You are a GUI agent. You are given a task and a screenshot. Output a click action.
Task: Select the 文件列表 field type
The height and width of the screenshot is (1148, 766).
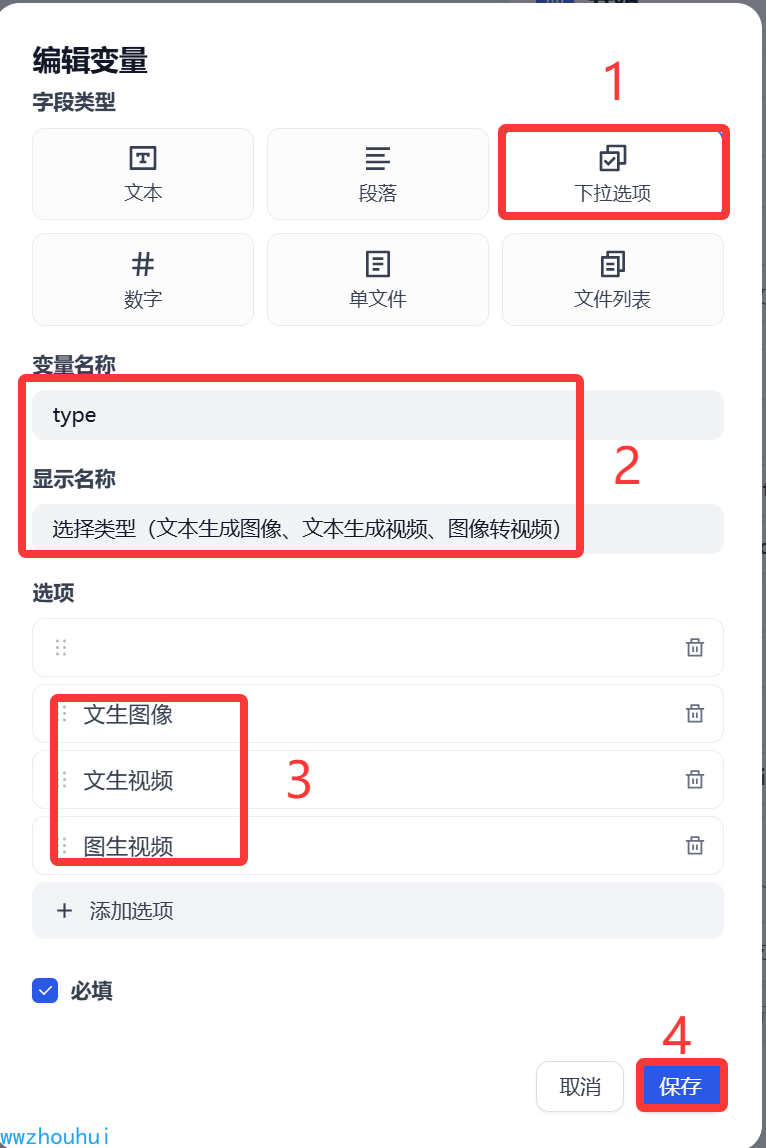[612, 279]
